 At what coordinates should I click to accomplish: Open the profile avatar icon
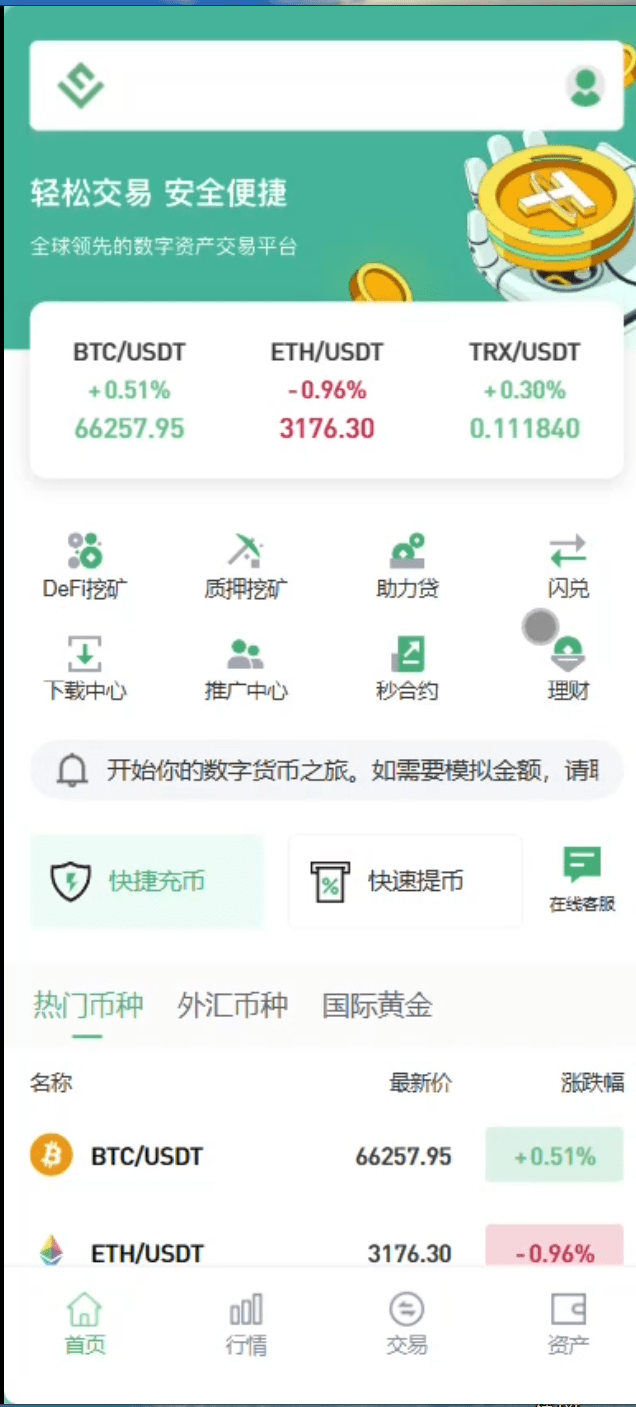585,86
